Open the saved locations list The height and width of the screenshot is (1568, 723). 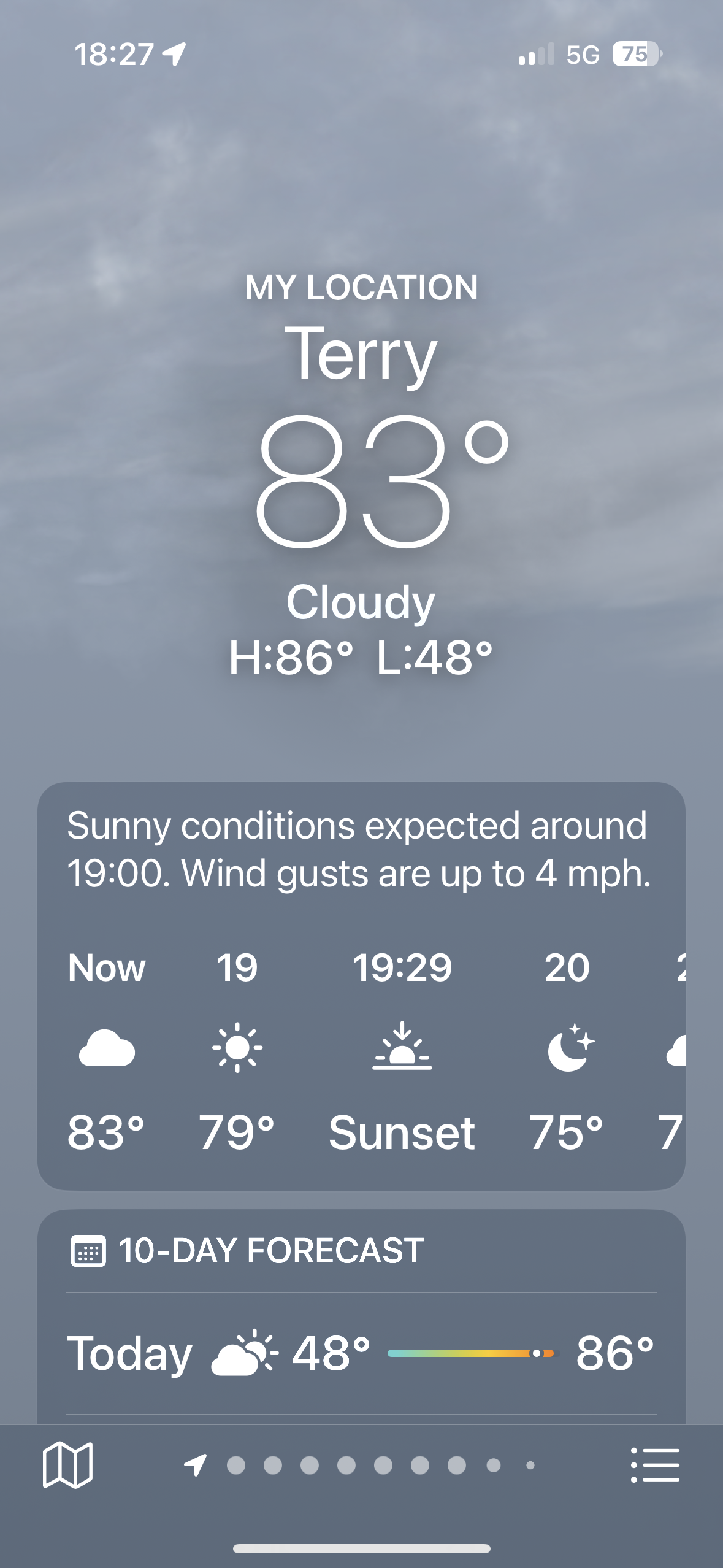(x=655, y=1465)
